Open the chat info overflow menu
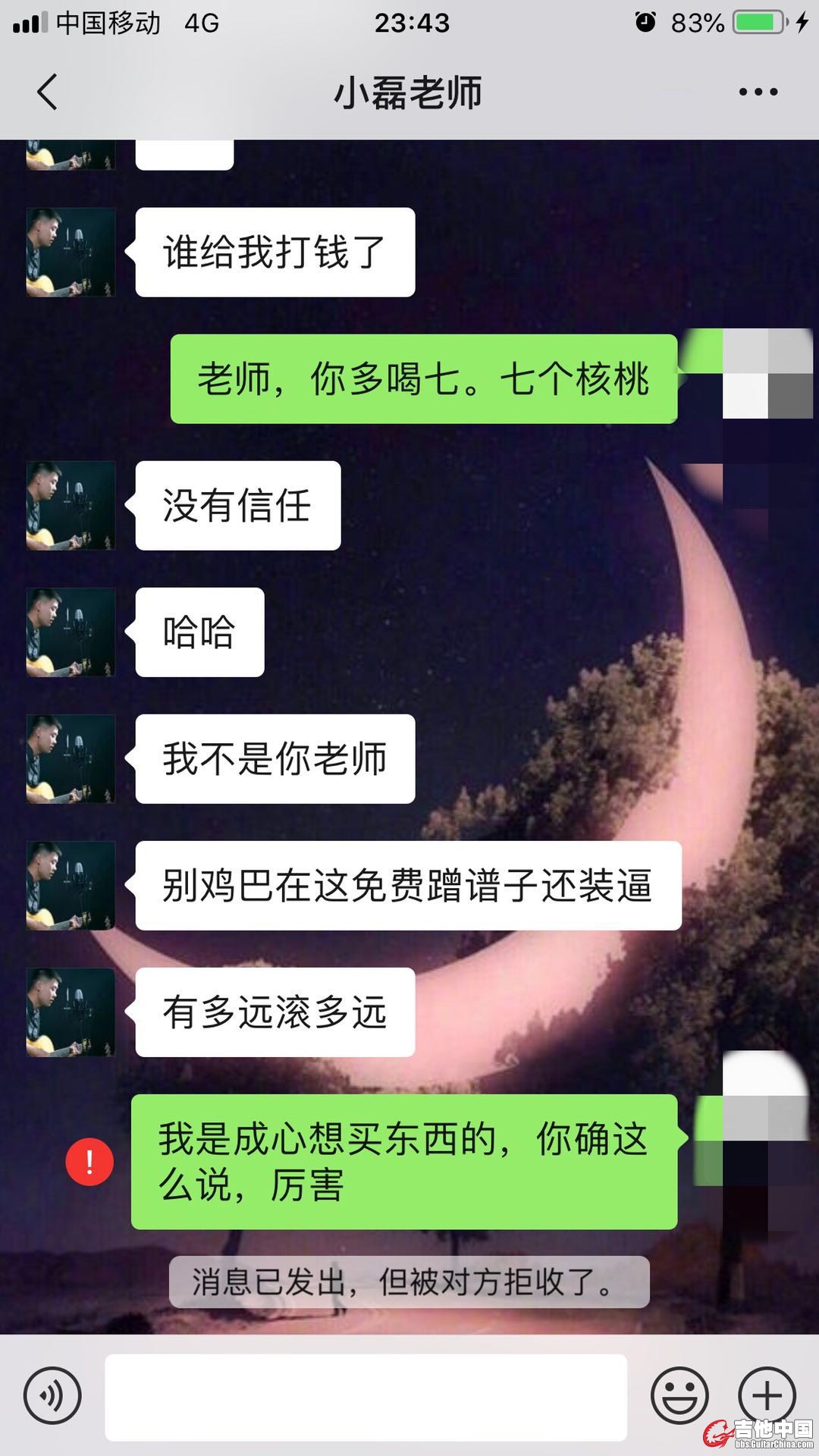 coord(758,93)
